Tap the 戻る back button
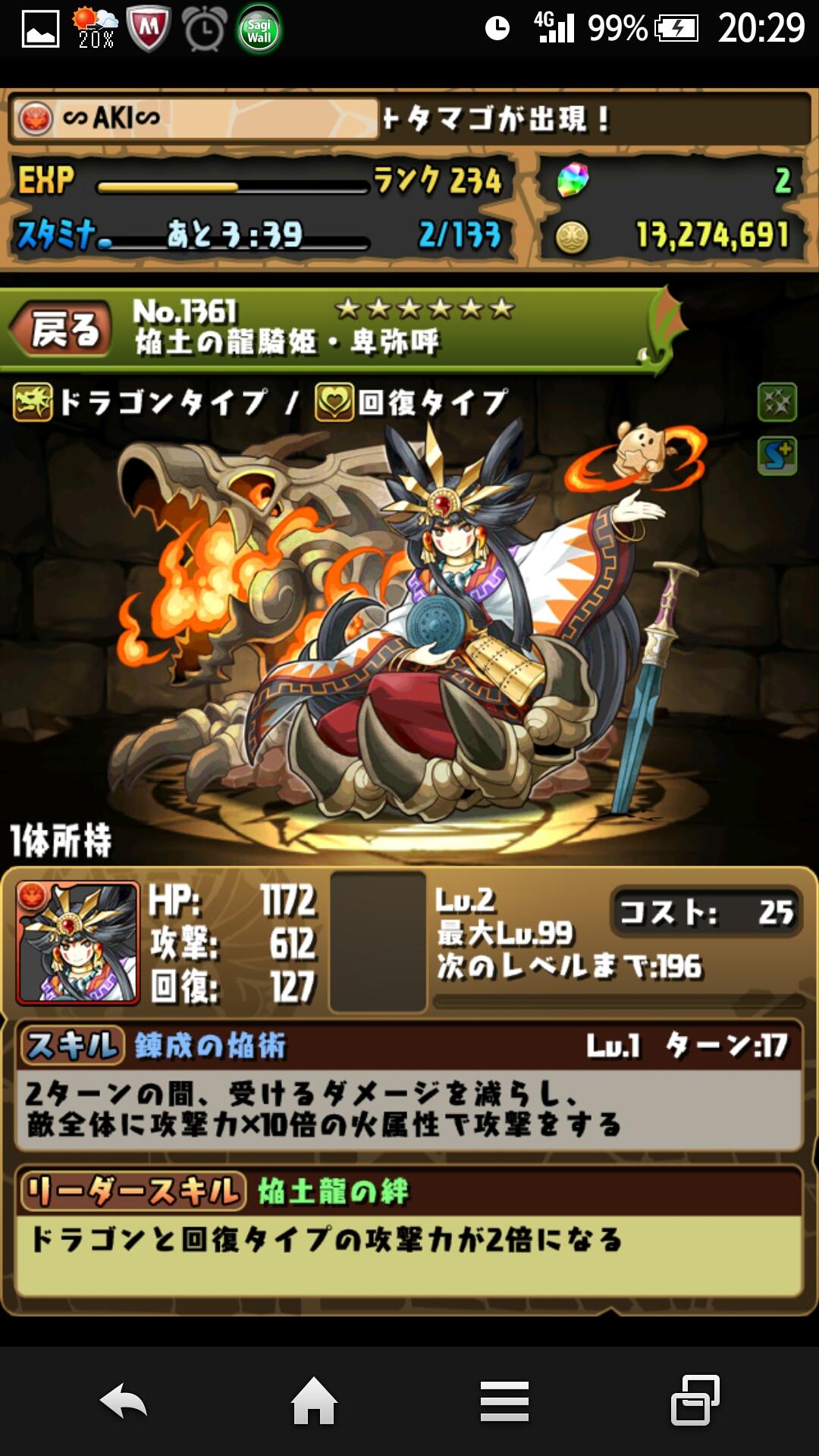Image resolution: width=819 pixels, height=1456 pixels. click(64, 330)
